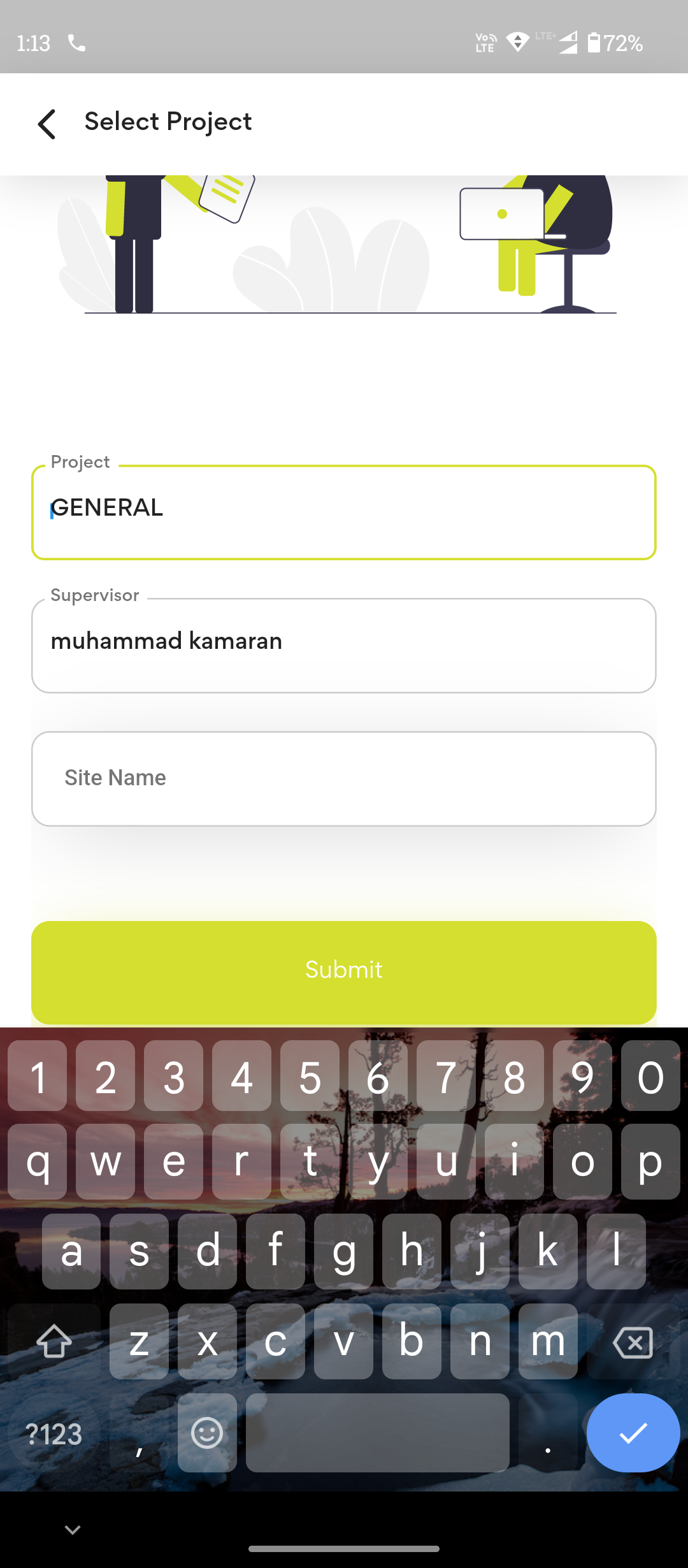Tap the keyboard backspace key
This screenshot has width=688, height=1568.
pyautogui.click(x=633, y=1342)
